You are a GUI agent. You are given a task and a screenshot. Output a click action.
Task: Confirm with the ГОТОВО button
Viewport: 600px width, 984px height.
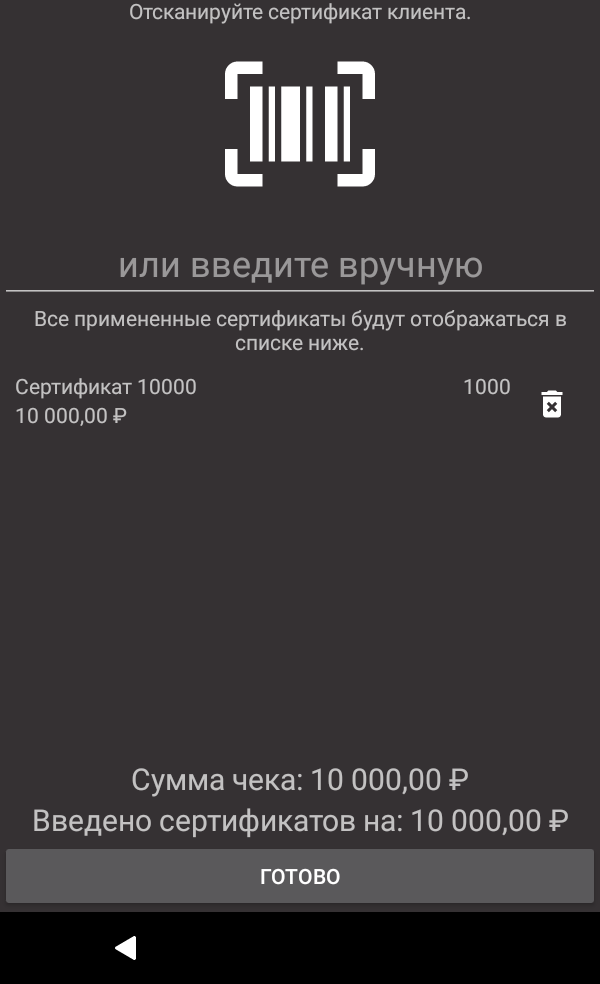pyautogui.click(x=300, y=877)
